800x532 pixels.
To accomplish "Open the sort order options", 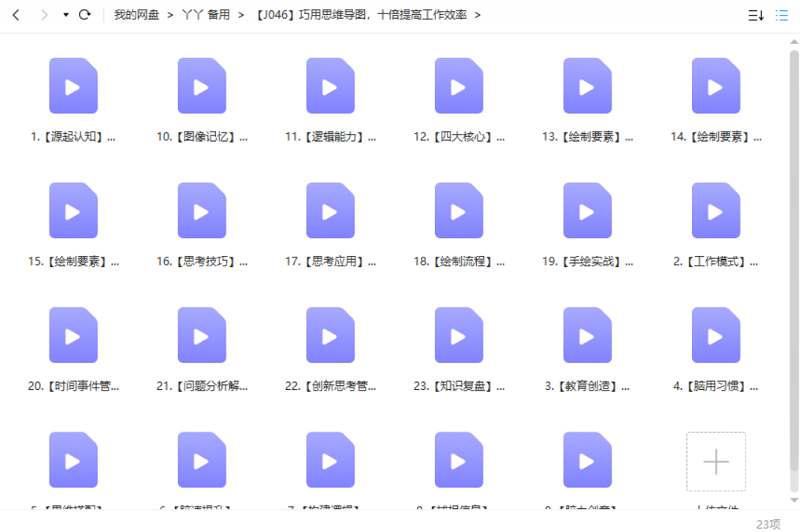I will pyautogui.click(x=756, y=15).
